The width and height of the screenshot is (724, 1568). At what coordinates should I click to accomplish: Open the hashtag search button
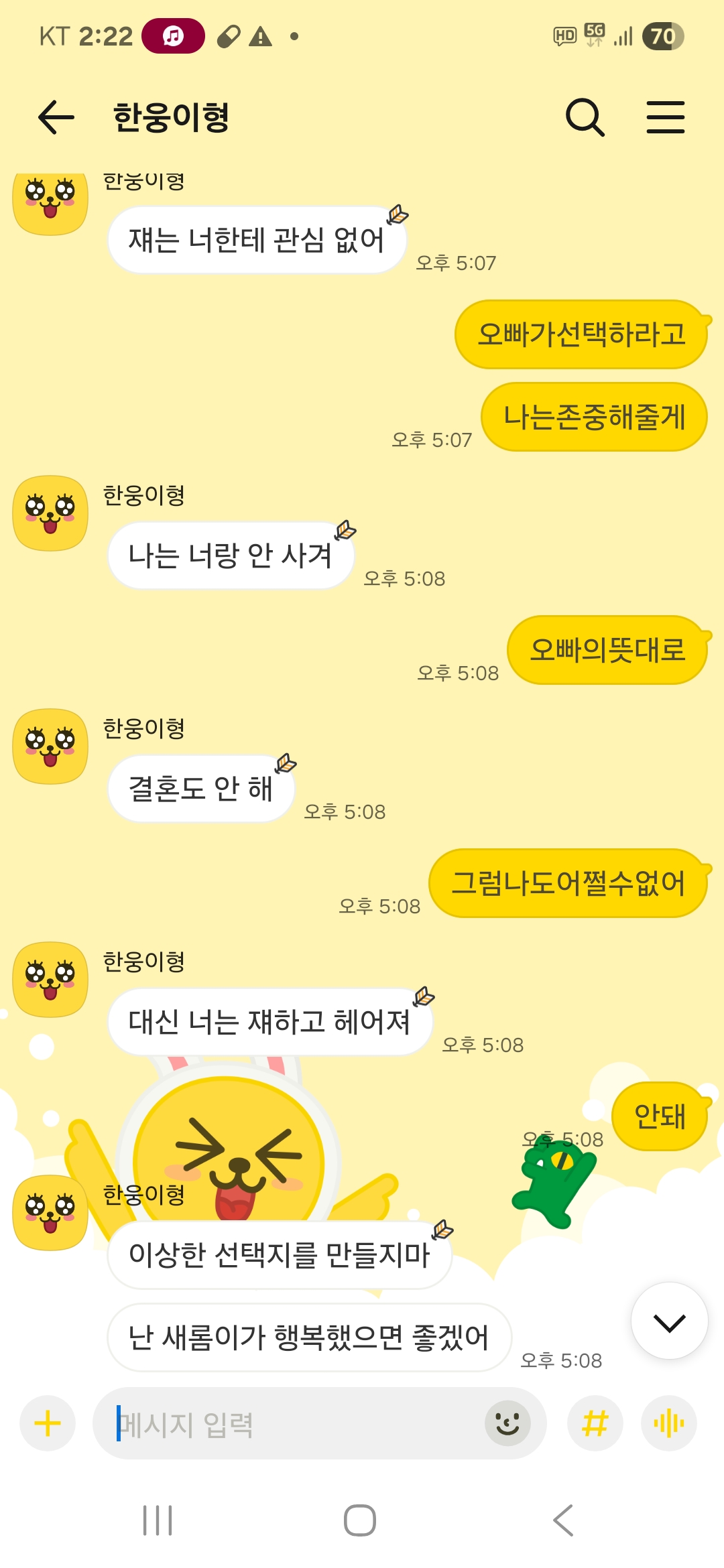tap(595, 1423)
